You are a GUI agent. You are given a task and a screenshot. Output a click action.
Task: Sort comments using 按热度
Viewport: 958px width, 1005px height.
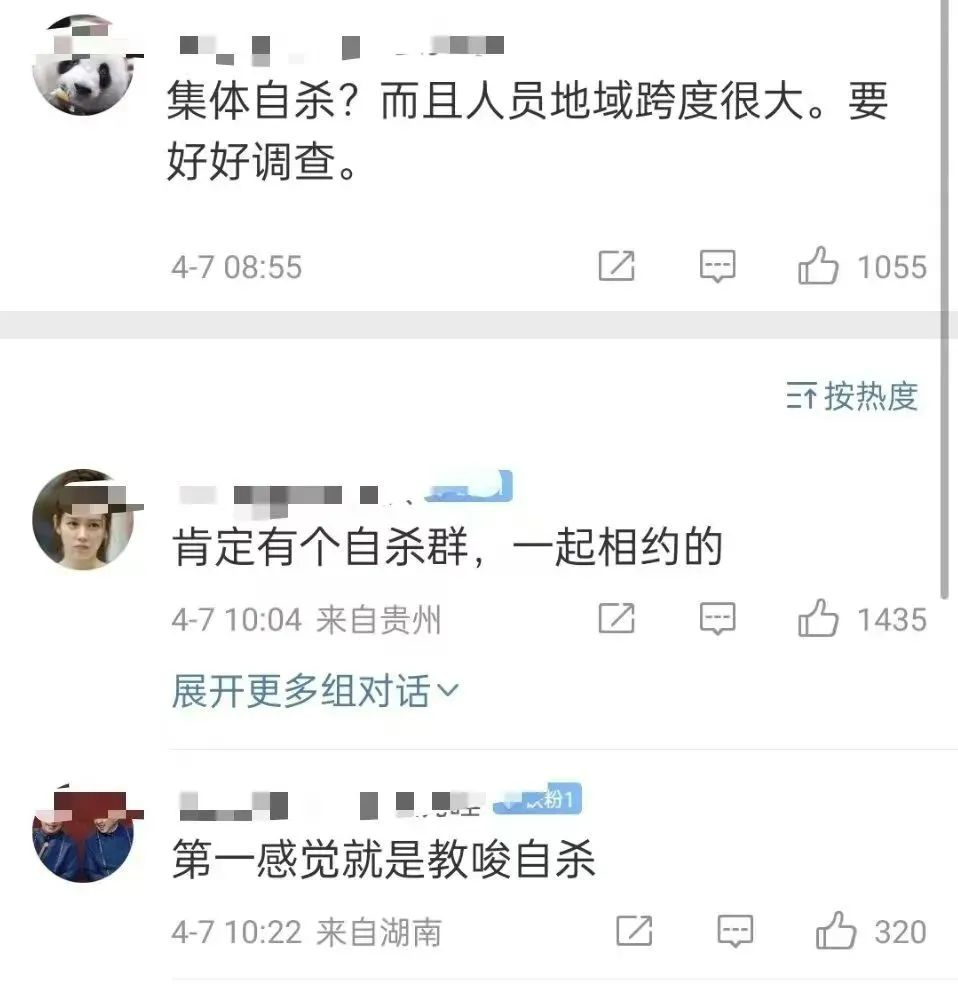pyautogui.click(x=852, y=397)
